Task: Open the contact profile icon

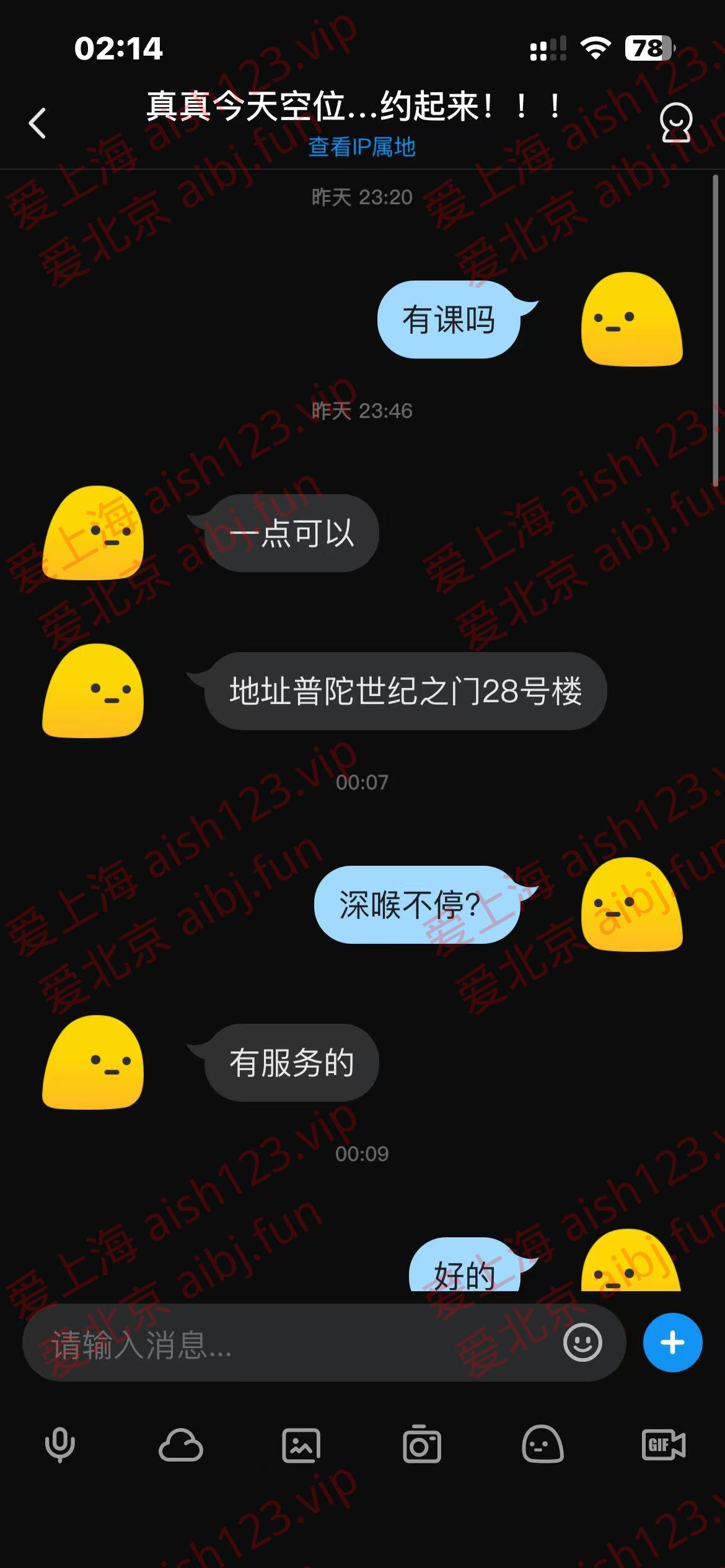Action: click(675, 123)
